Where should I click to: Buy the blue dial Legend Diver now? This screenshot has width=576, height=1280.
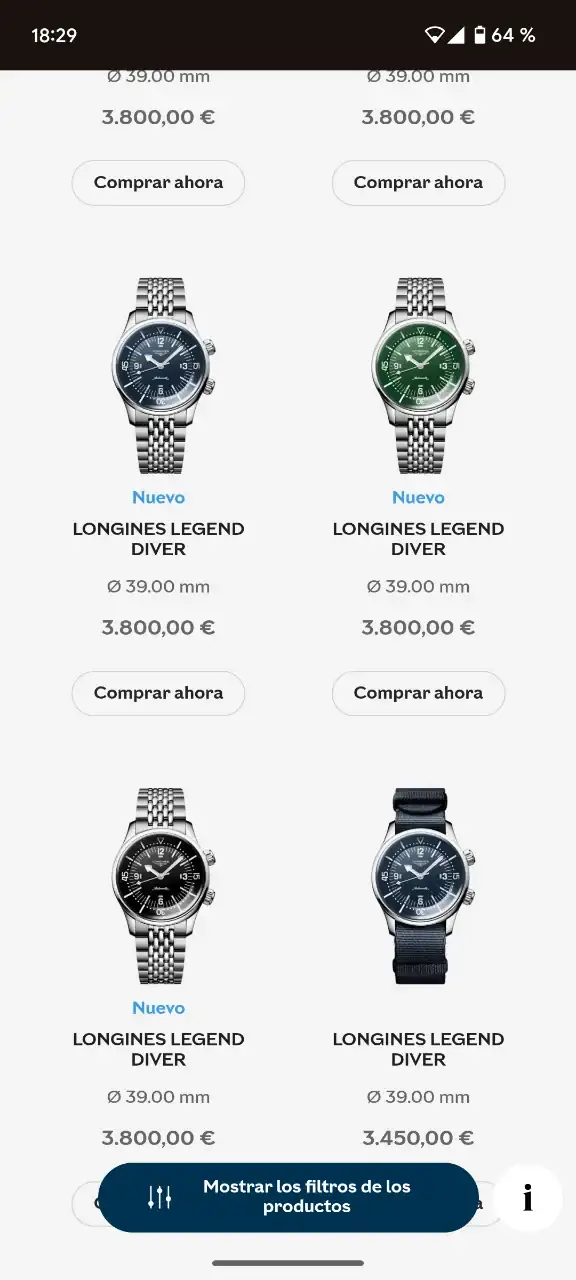158,693
